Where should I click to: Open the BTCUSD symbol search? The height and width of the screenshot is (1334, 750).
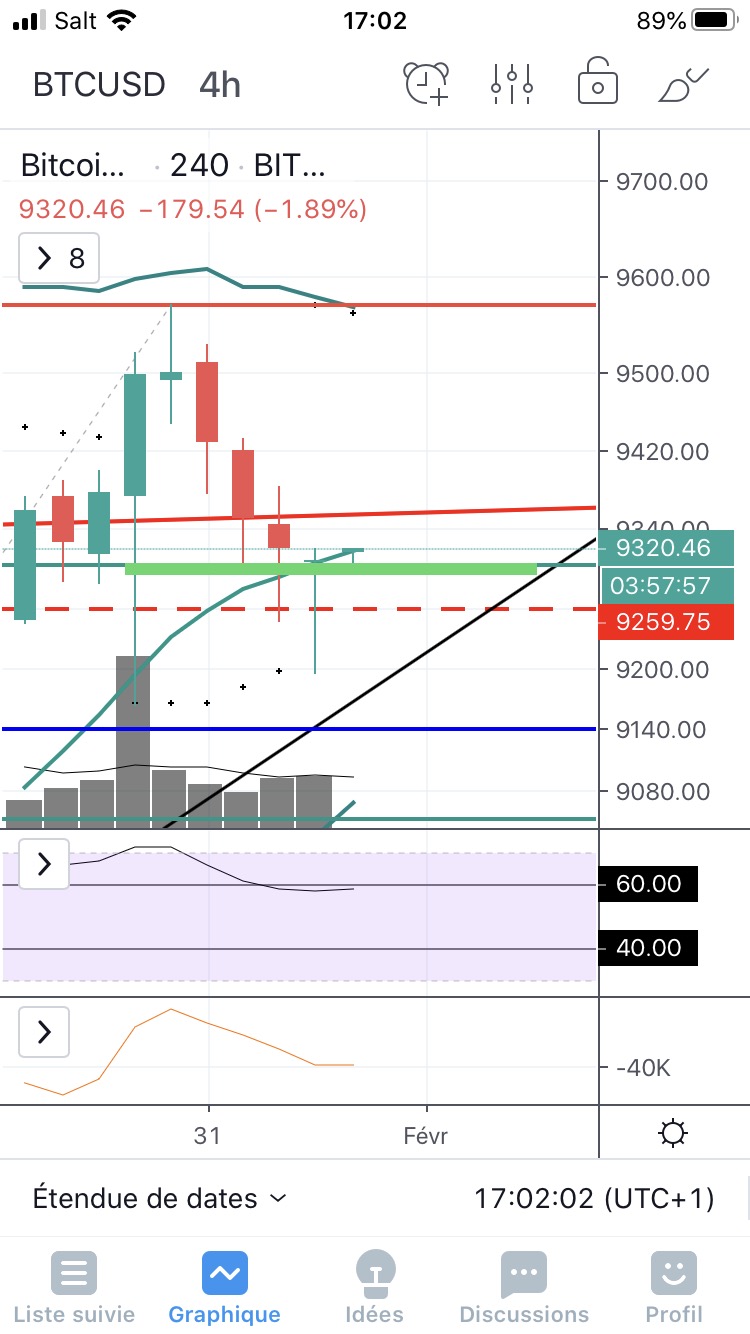tap(99, 84)
